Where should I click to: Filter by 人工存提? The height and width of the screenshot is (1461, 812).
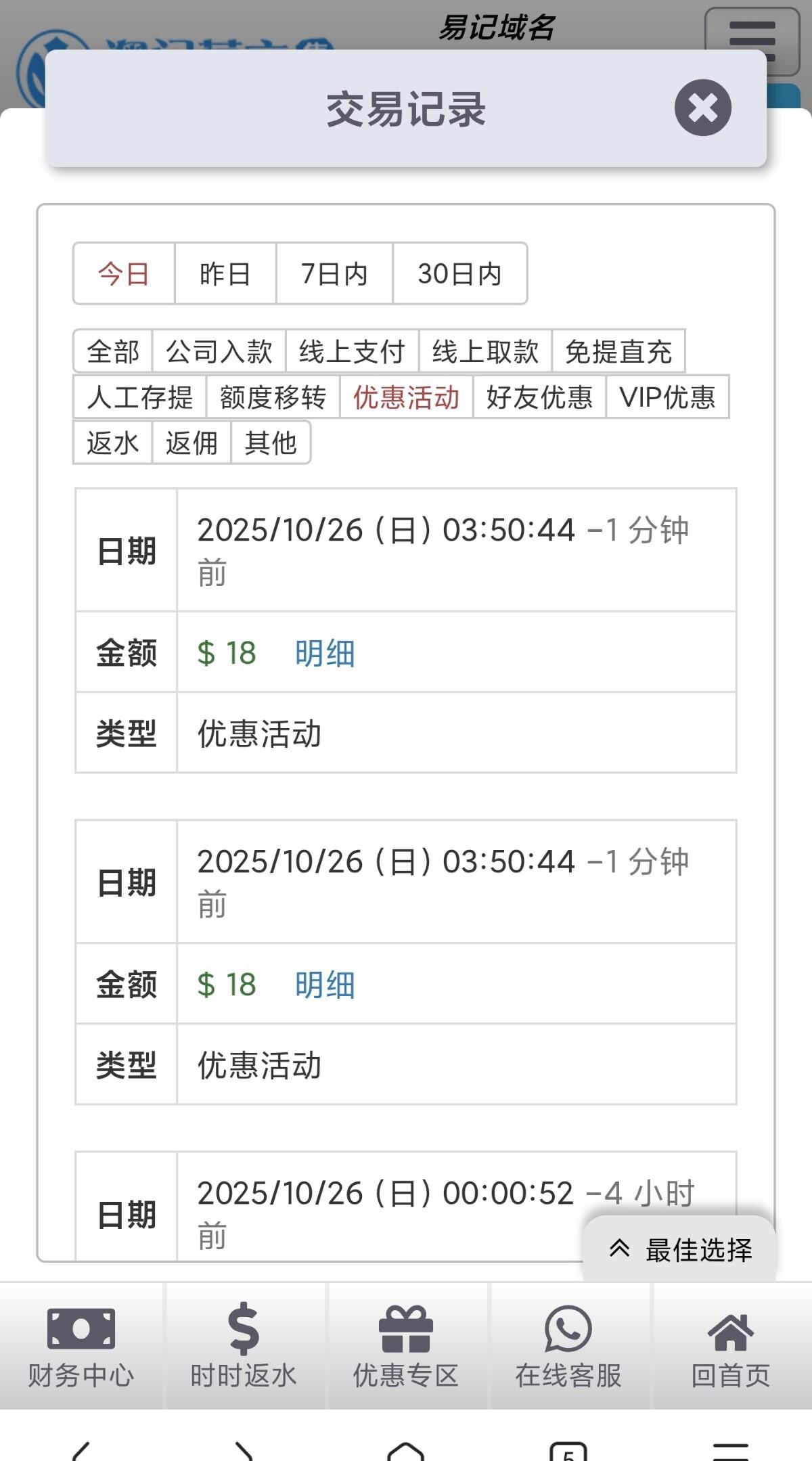pos(140,397)
